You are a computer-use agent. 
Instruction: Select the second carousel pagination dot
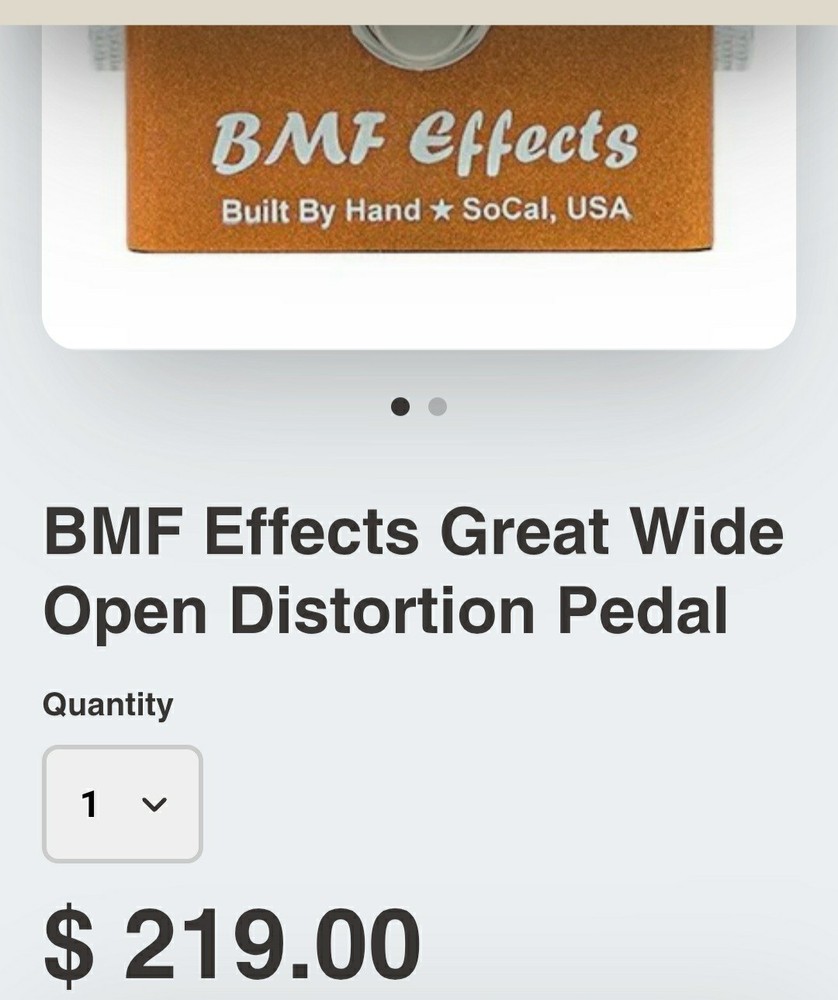(438, 407)
